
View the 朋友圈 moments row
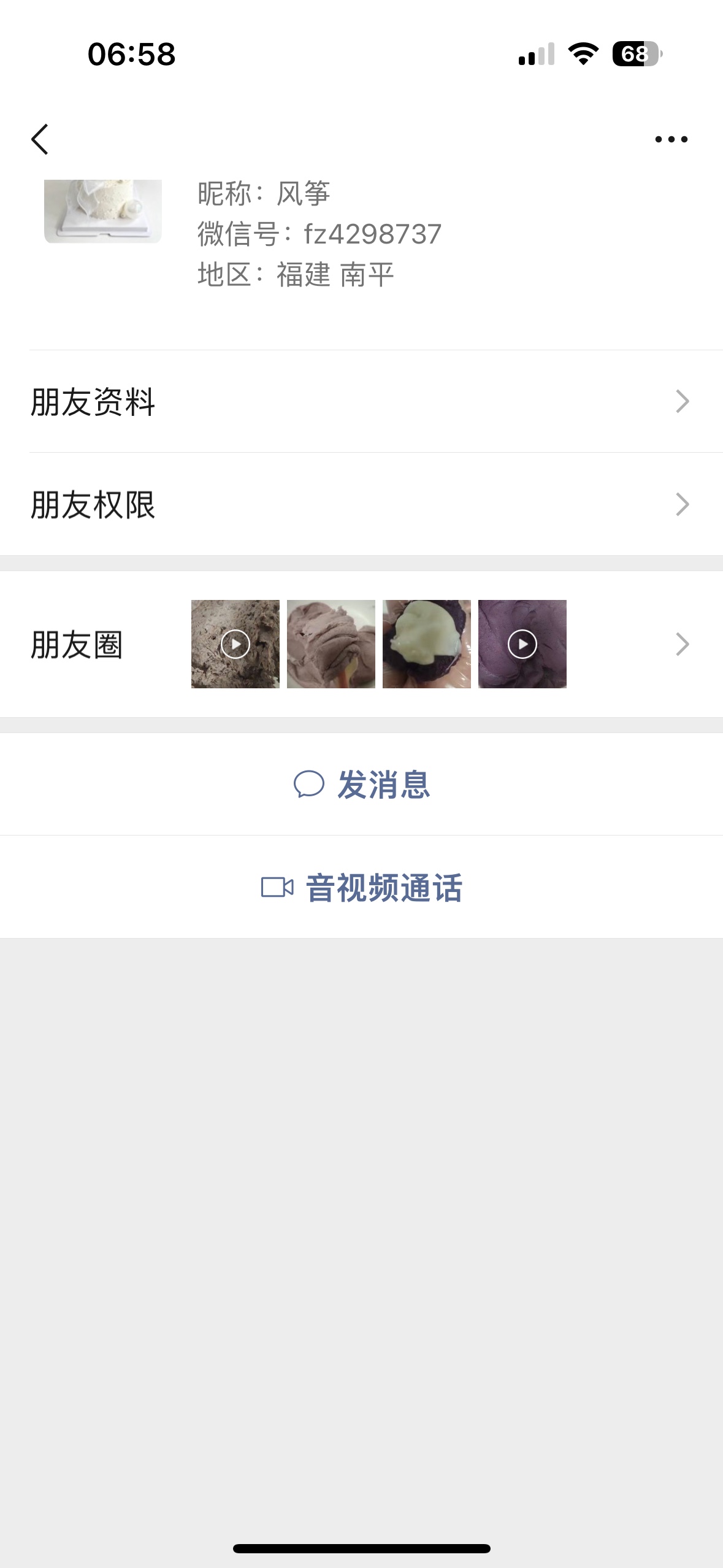(361, 644)
